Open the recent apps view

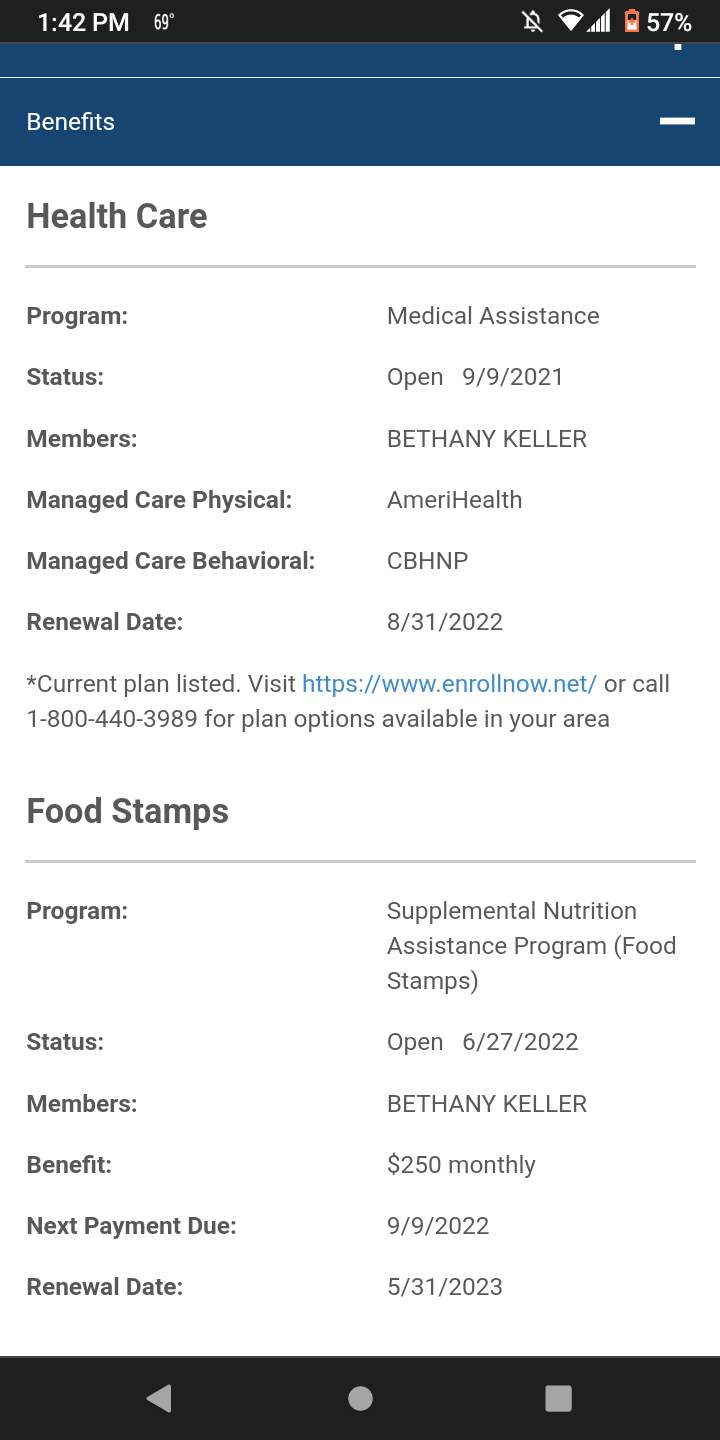[558, 1398]
